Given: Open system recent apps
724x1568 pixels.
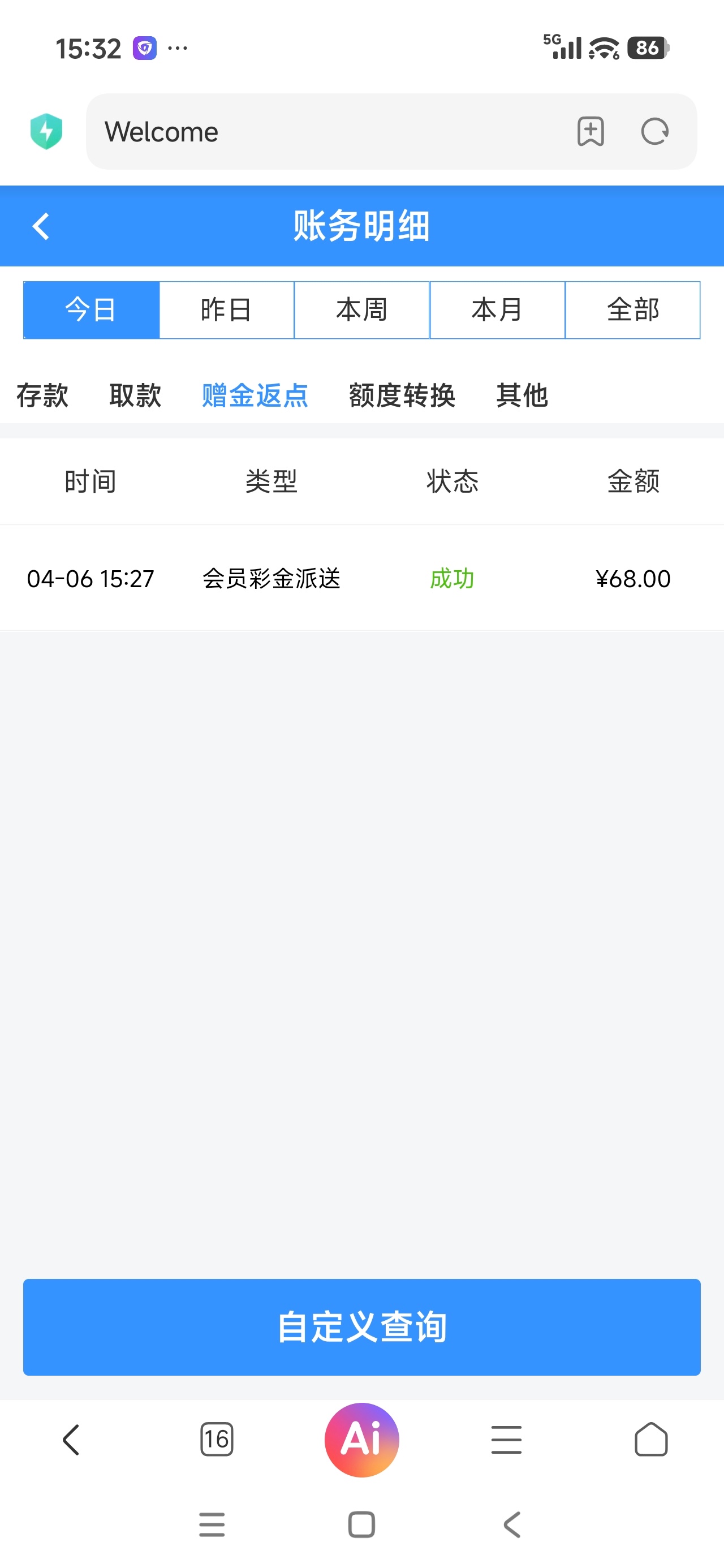Looking at the screenshot, I should 212,1524.
